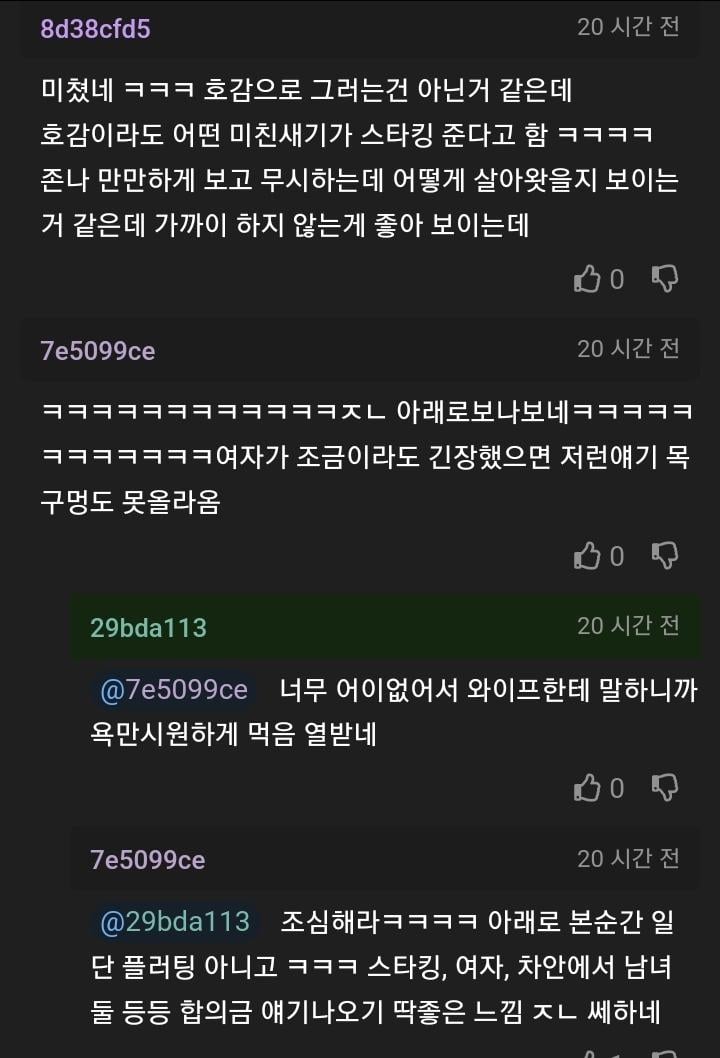
Task: Dislike 7e5099ce's comment about 목구멍도 못올라옴
Action: pyautogui.click(x=665, y=556)
